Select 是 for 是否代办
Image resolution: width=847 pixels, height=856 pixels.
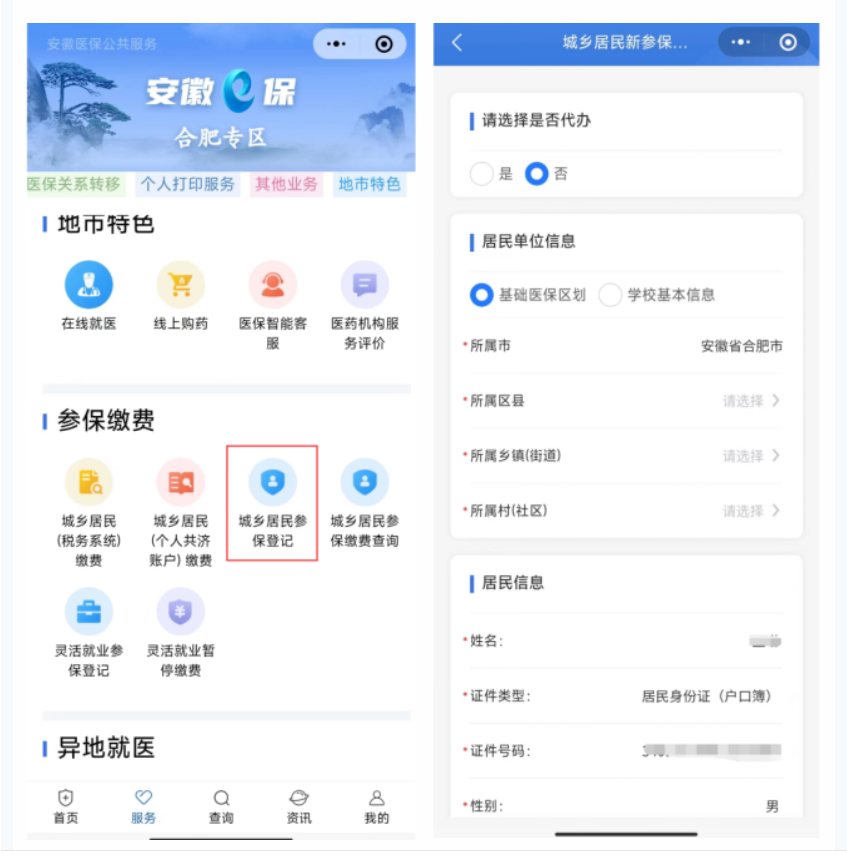click(483, 174)
